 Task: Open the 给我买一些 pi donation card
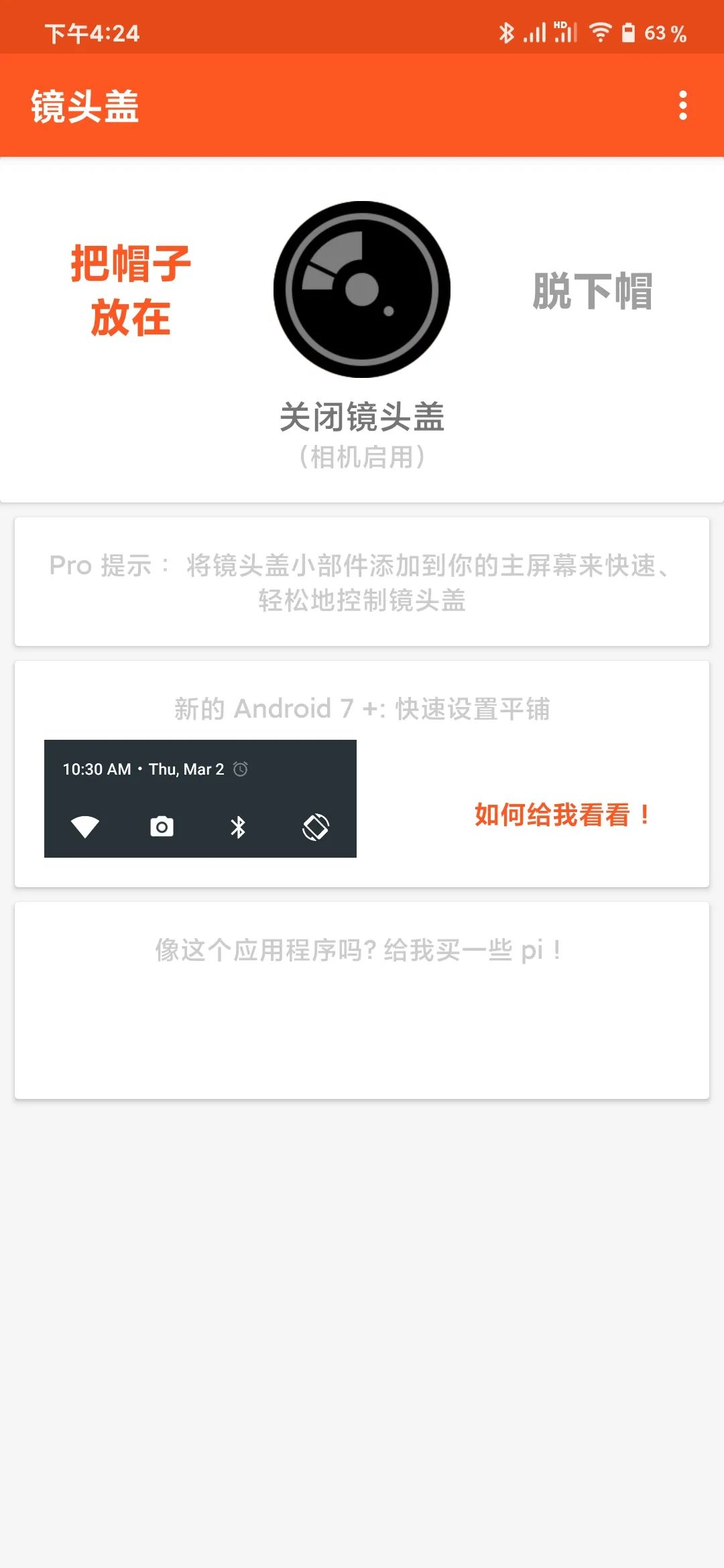click(x=362, y=999)
